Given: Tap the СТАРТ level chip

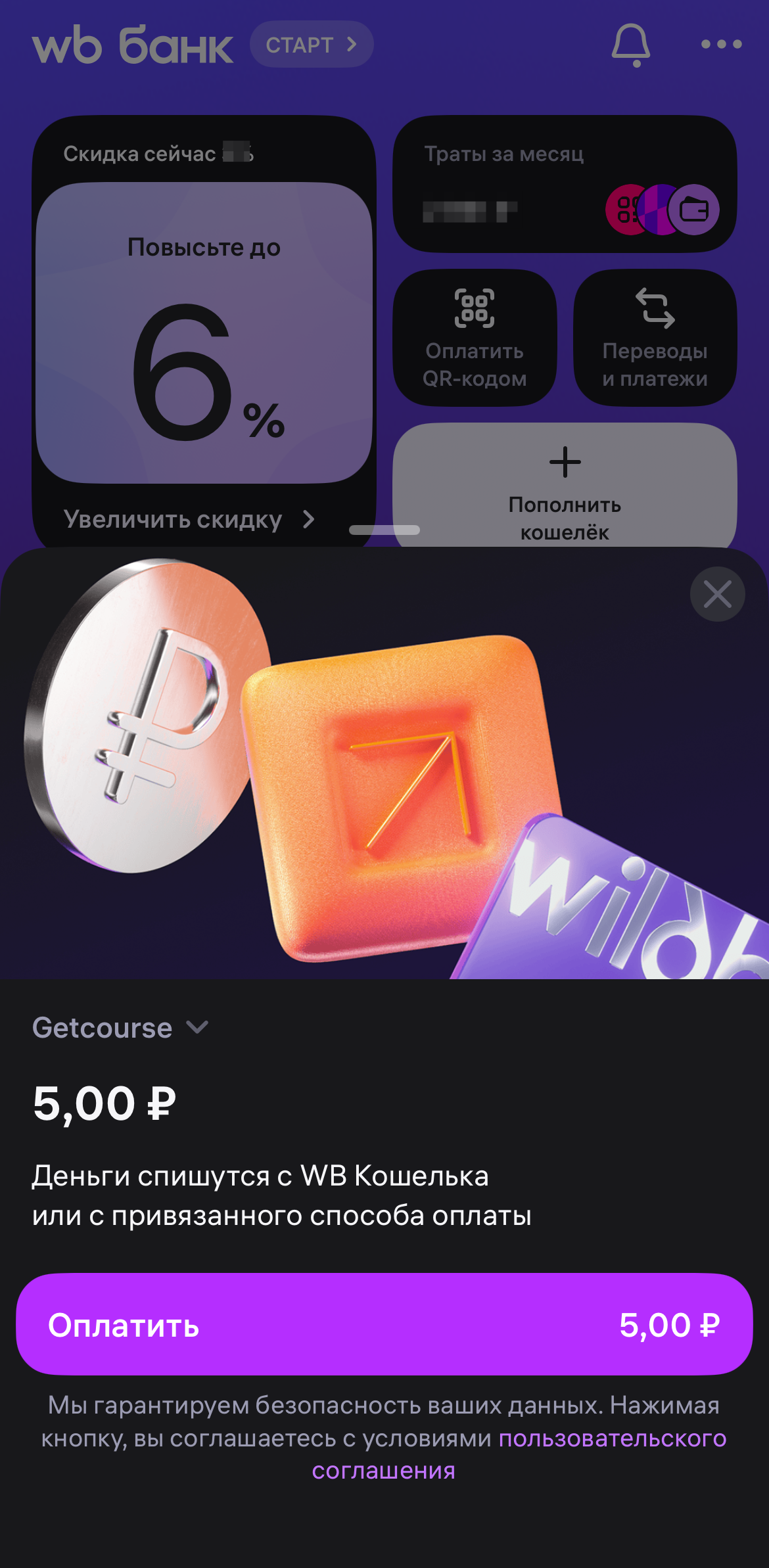Looking at the screenshot, I should (x=312, y=45).
